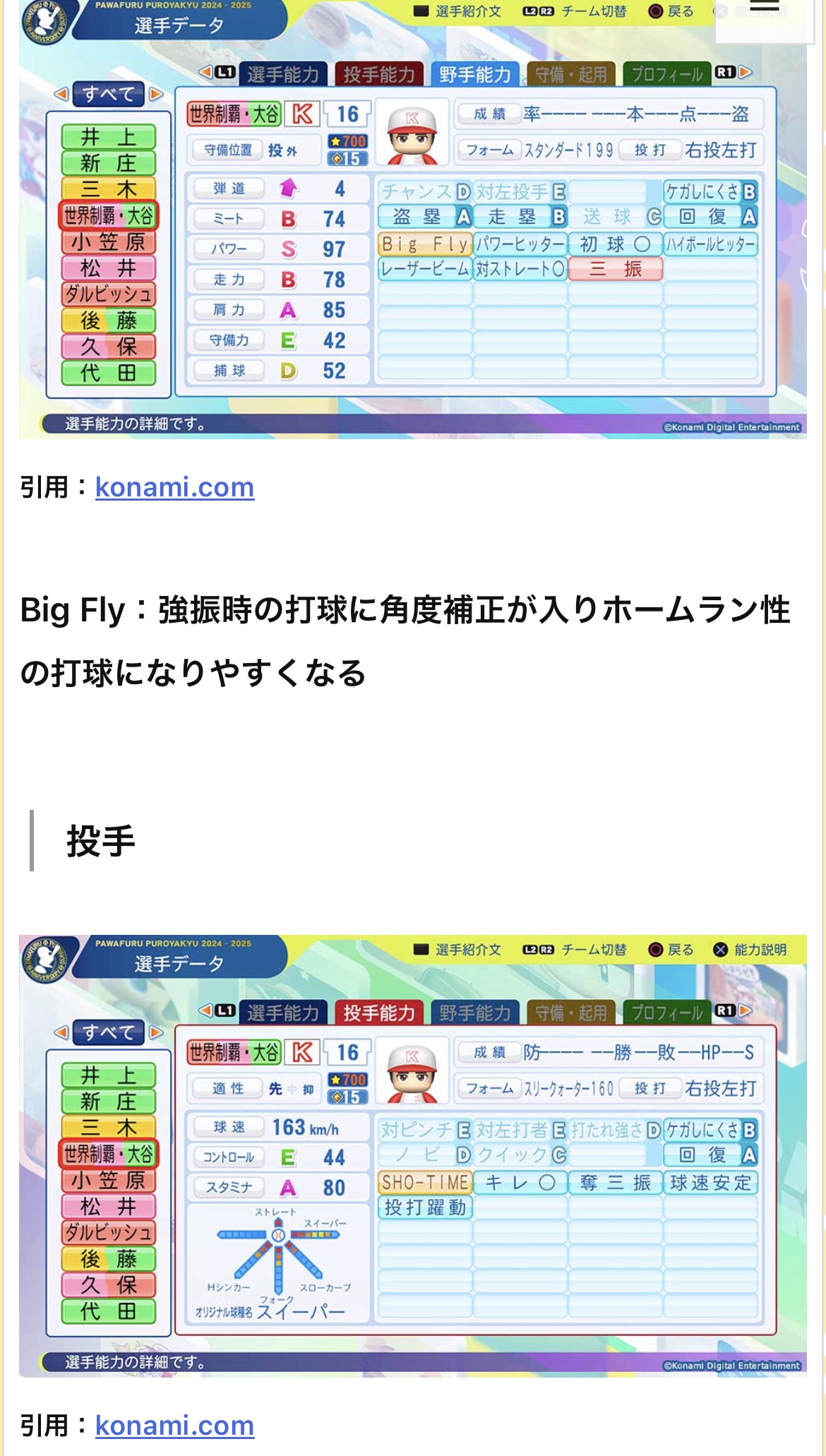This screenshot has height=1456, width=826.
Task: View the pitcher ability screenshot
Action: coord(412,1155)
